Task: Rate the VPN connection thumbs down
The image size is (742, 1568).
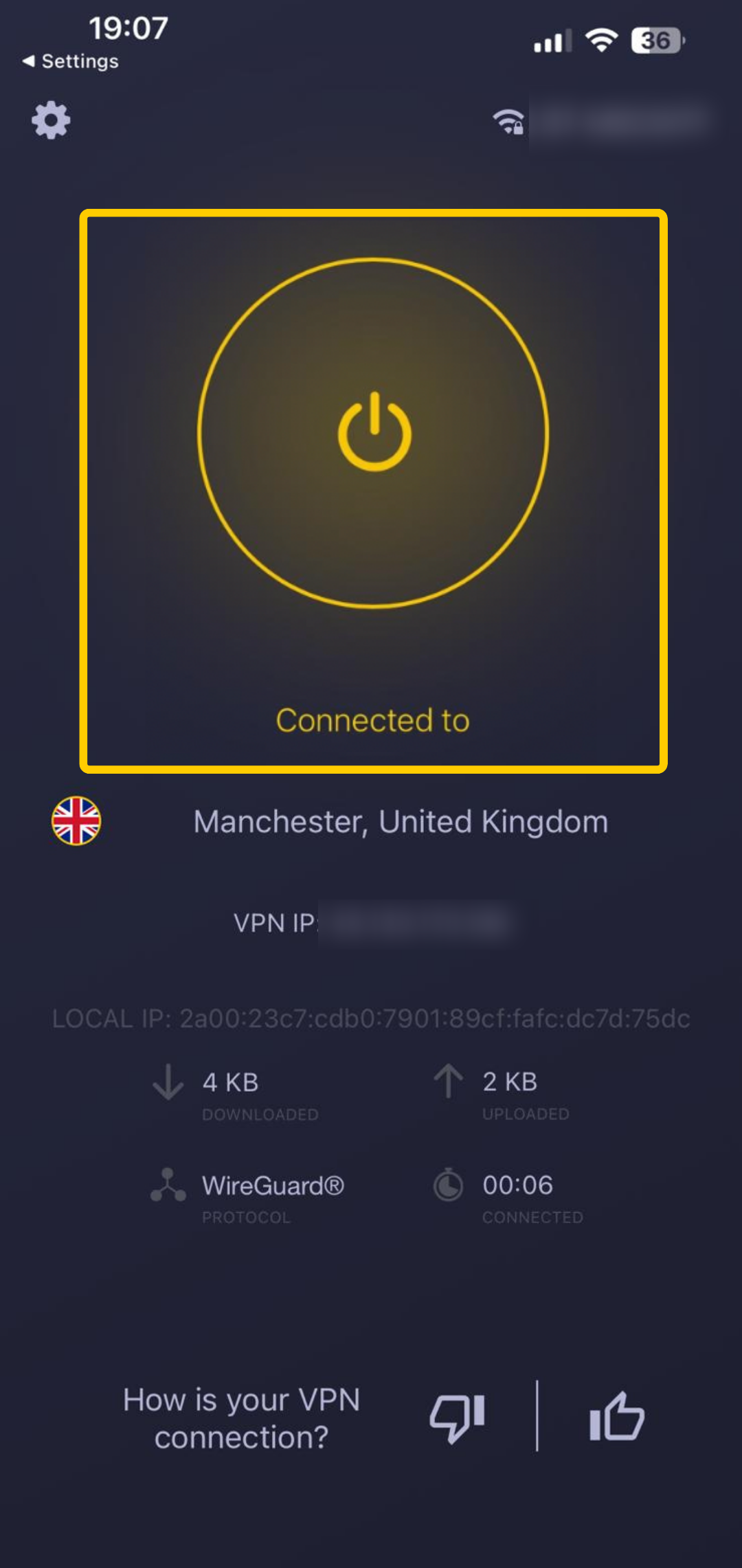Action: tap(458, 1417)
